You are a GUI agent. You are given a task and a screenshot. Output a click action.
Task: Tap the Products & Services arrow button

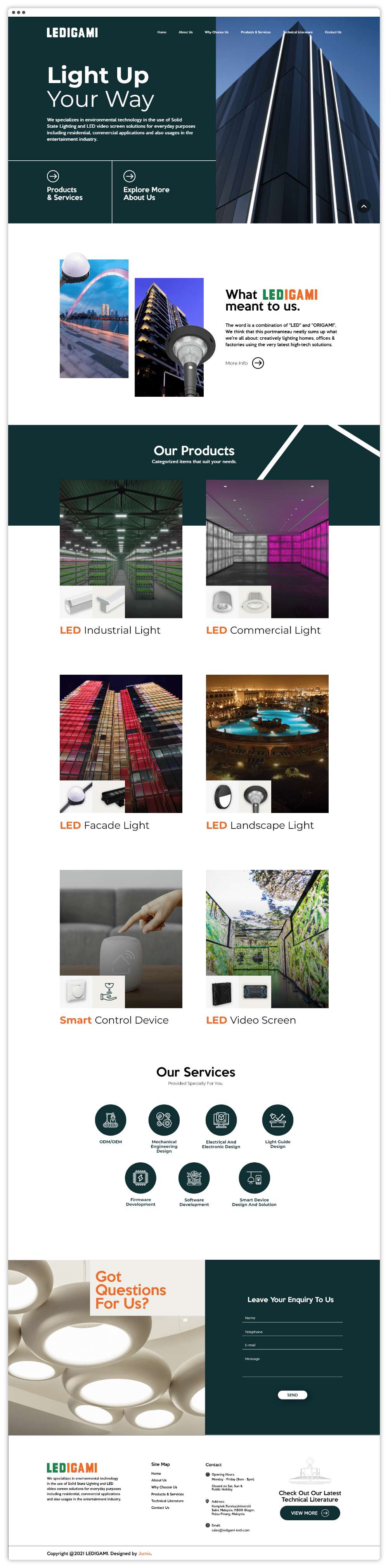(53, 177)
